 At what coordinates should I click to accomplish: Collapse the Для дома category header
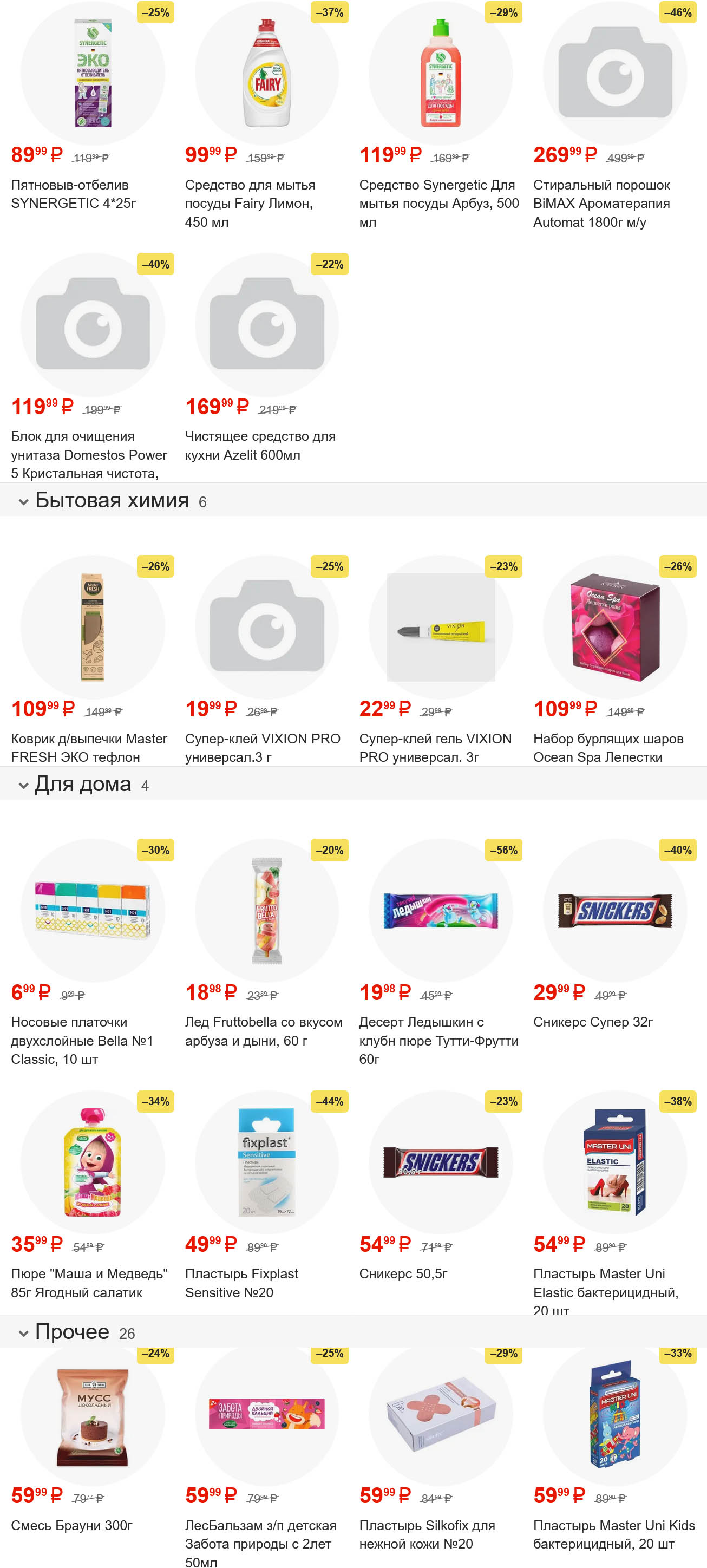coord(24,785)
